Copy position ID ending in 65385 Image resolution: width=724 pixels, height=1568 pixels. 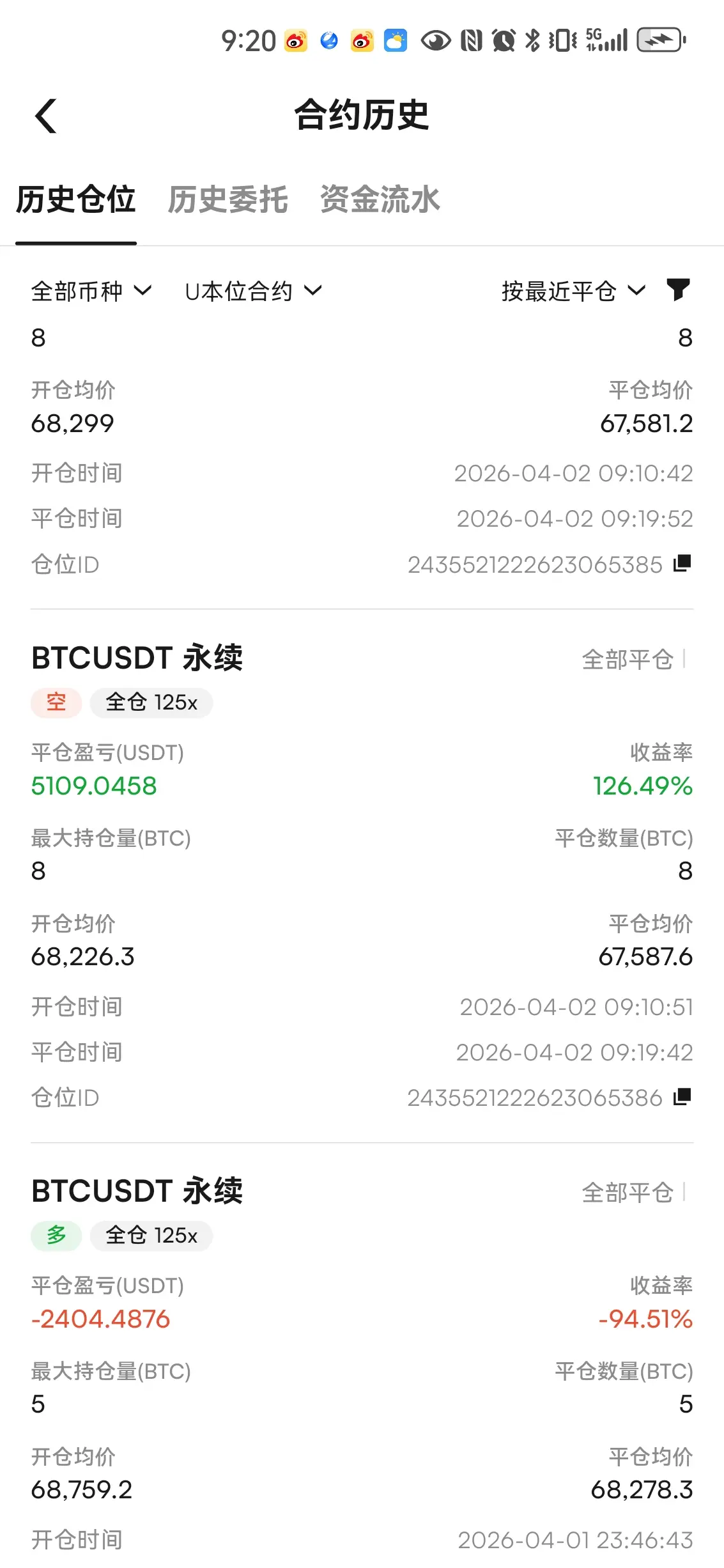click(682, 564)
